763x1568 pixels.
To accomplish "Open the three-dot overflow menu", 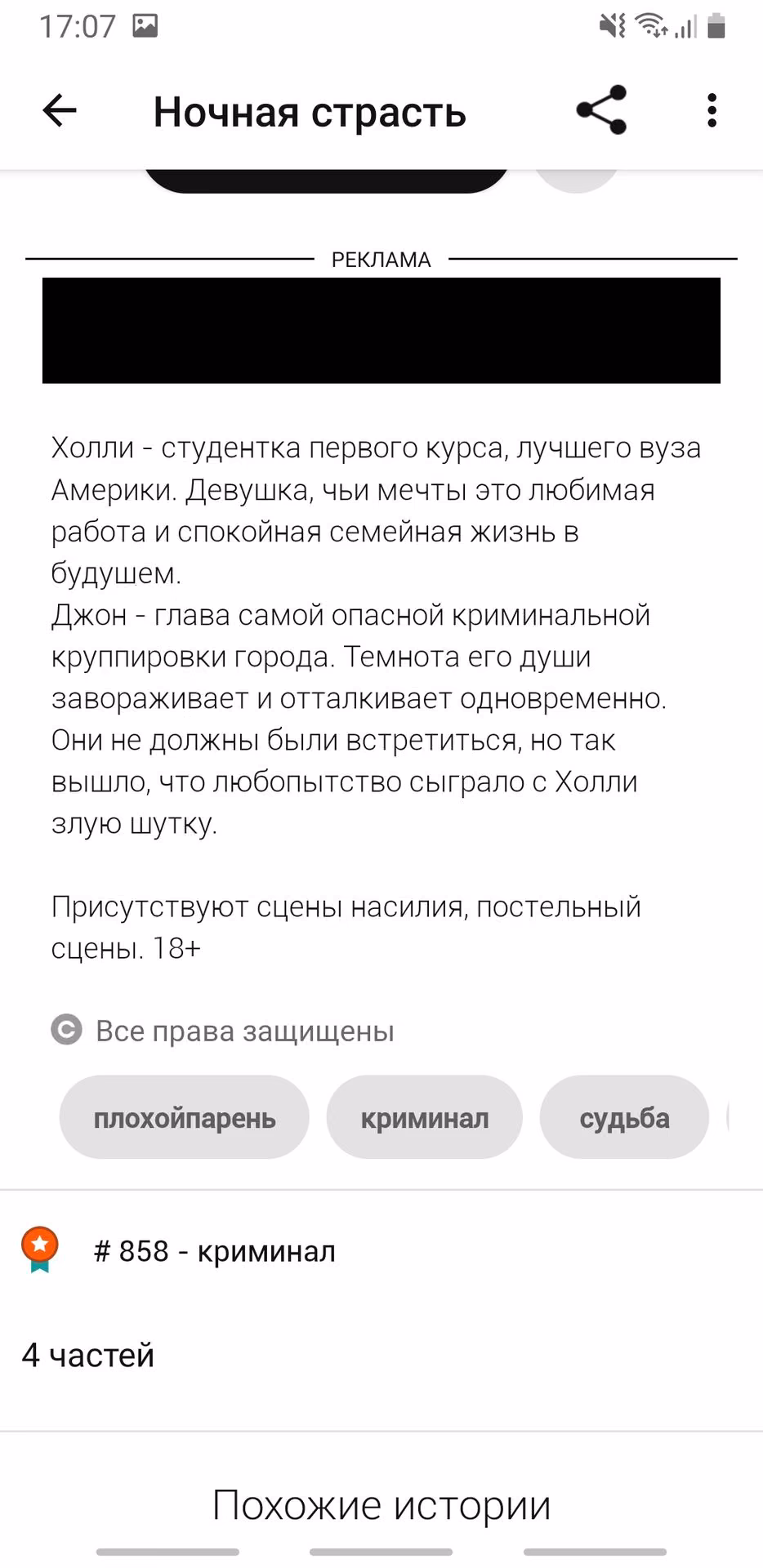I will [x=712, y=110].
